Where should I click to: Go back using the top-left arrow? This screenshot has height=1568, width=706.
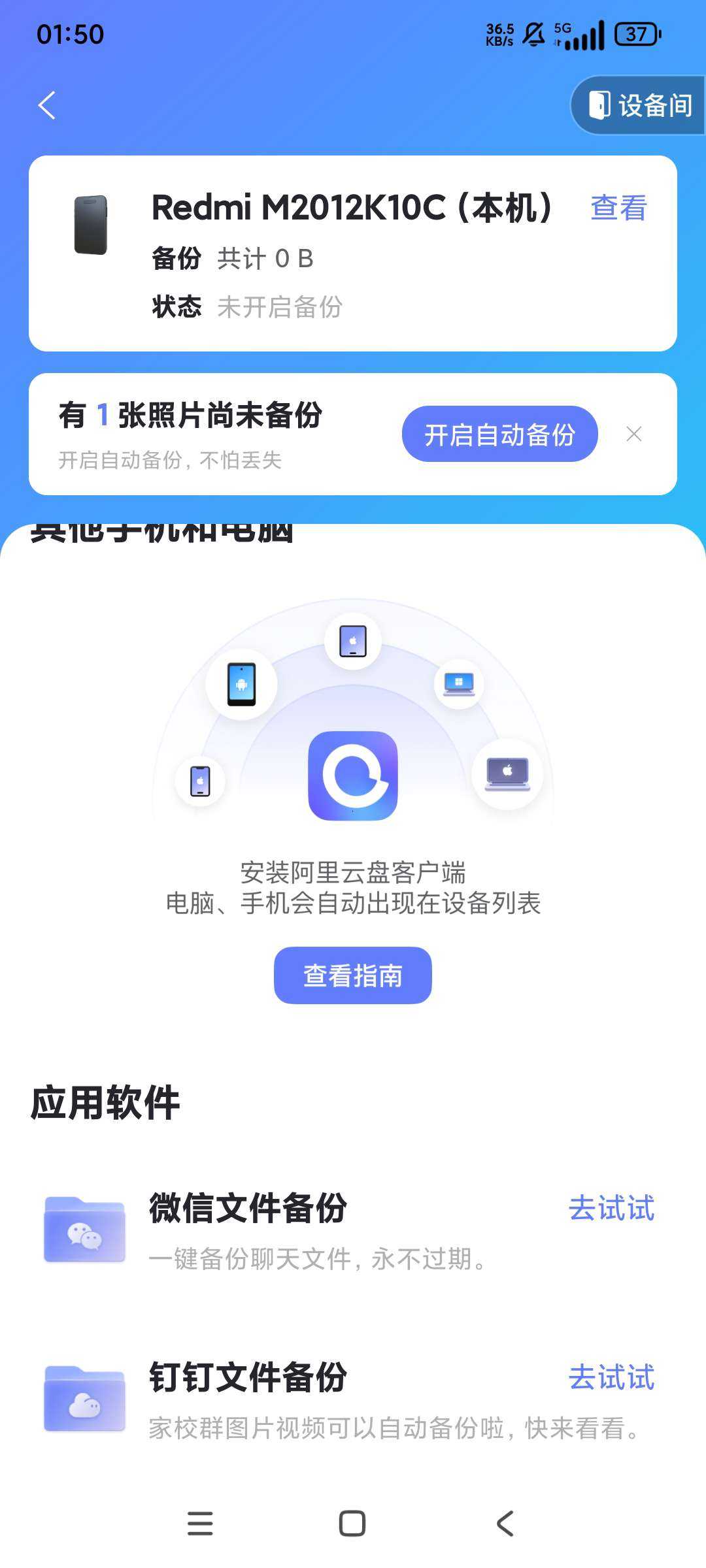[47, 105]
